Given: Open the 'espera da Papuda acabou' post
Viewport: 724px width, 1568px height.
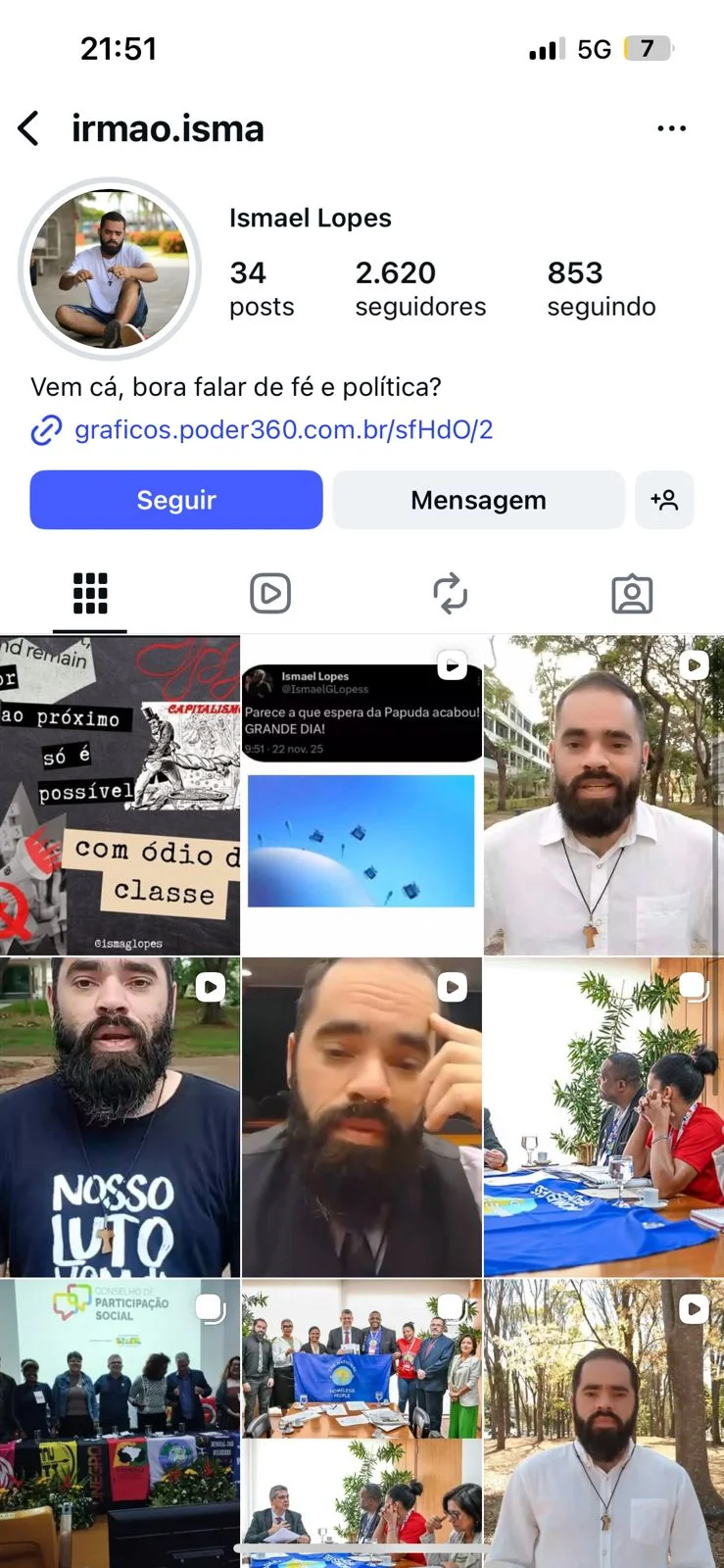Looking at the screenshot, I should 362,796.
